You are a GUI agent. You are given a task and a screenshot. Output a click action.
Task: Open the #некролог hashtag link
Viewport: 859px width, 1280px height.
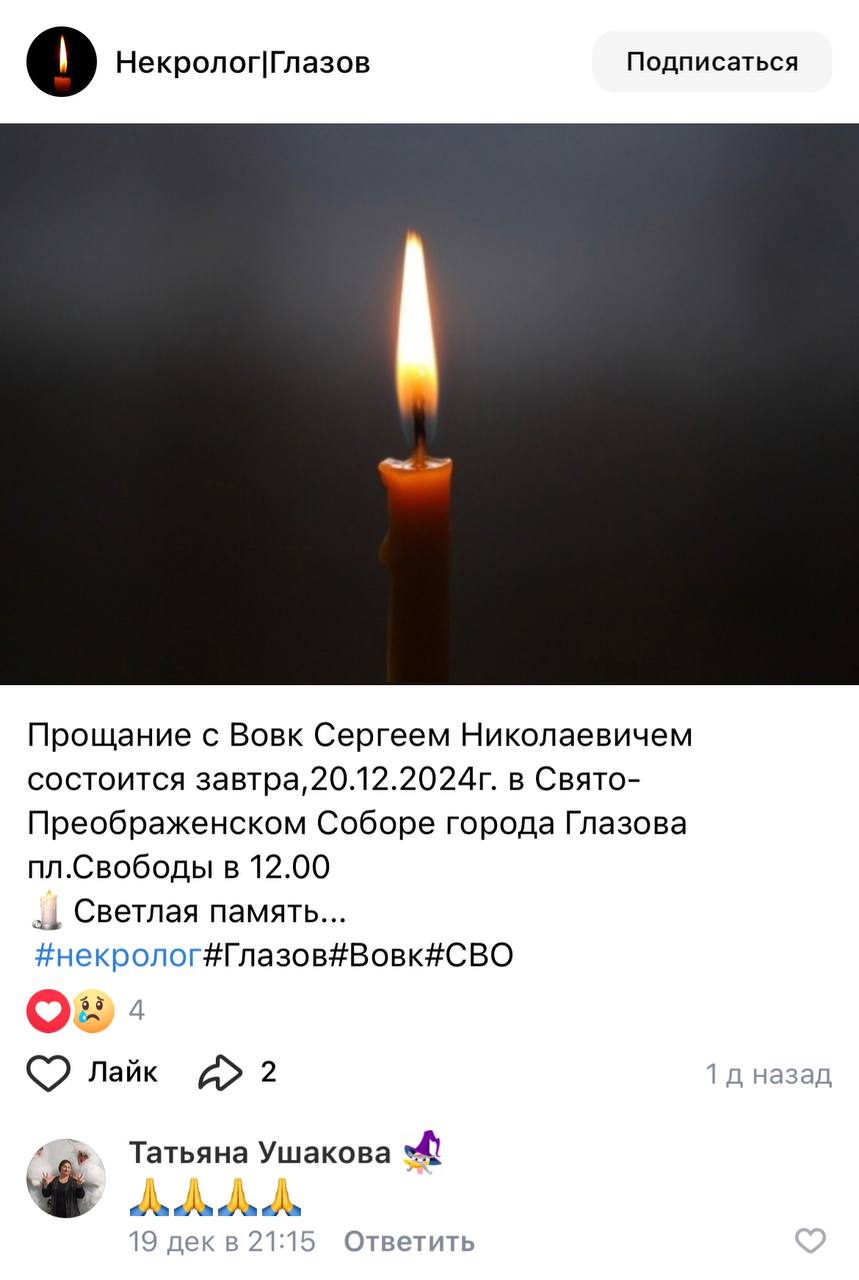tap(118, 956)
